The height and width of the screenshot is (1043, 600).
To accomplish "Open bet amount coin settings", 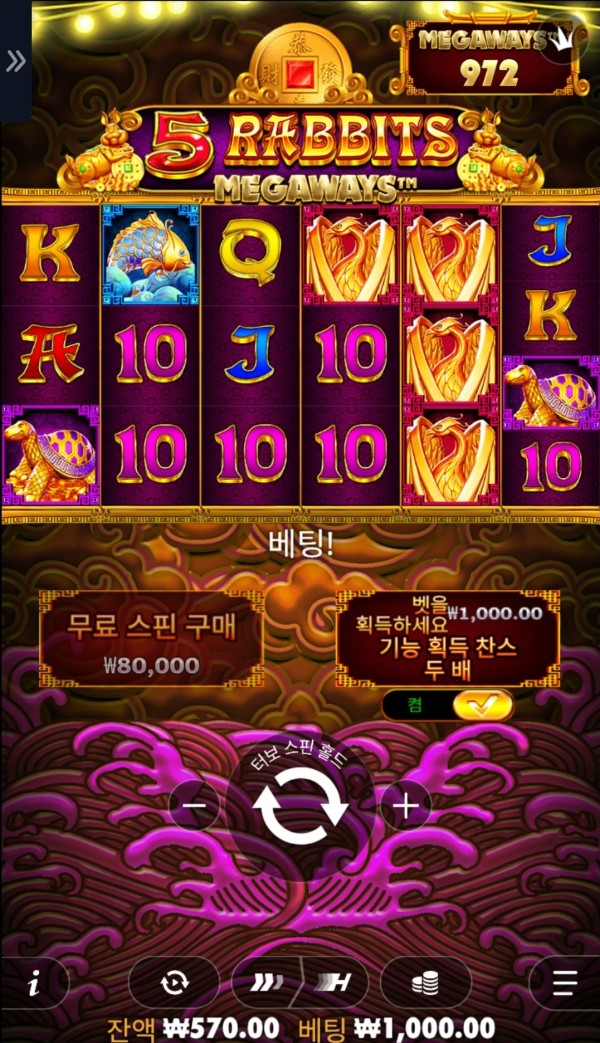I will click(x=425, y=983).
